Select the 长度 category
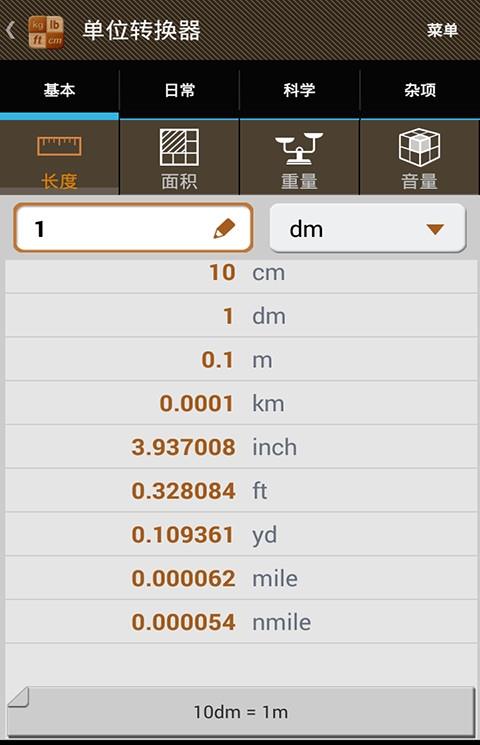 click(x=59, y=158)
